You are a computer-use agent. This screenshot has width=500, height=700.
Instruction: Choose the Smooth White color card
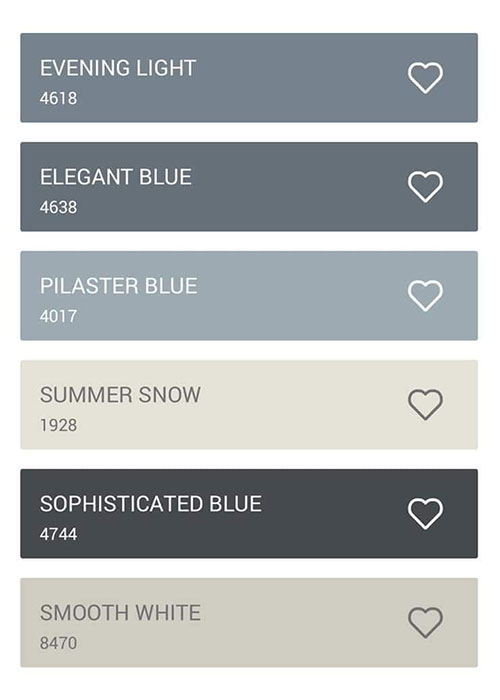(x=249, y=622)
